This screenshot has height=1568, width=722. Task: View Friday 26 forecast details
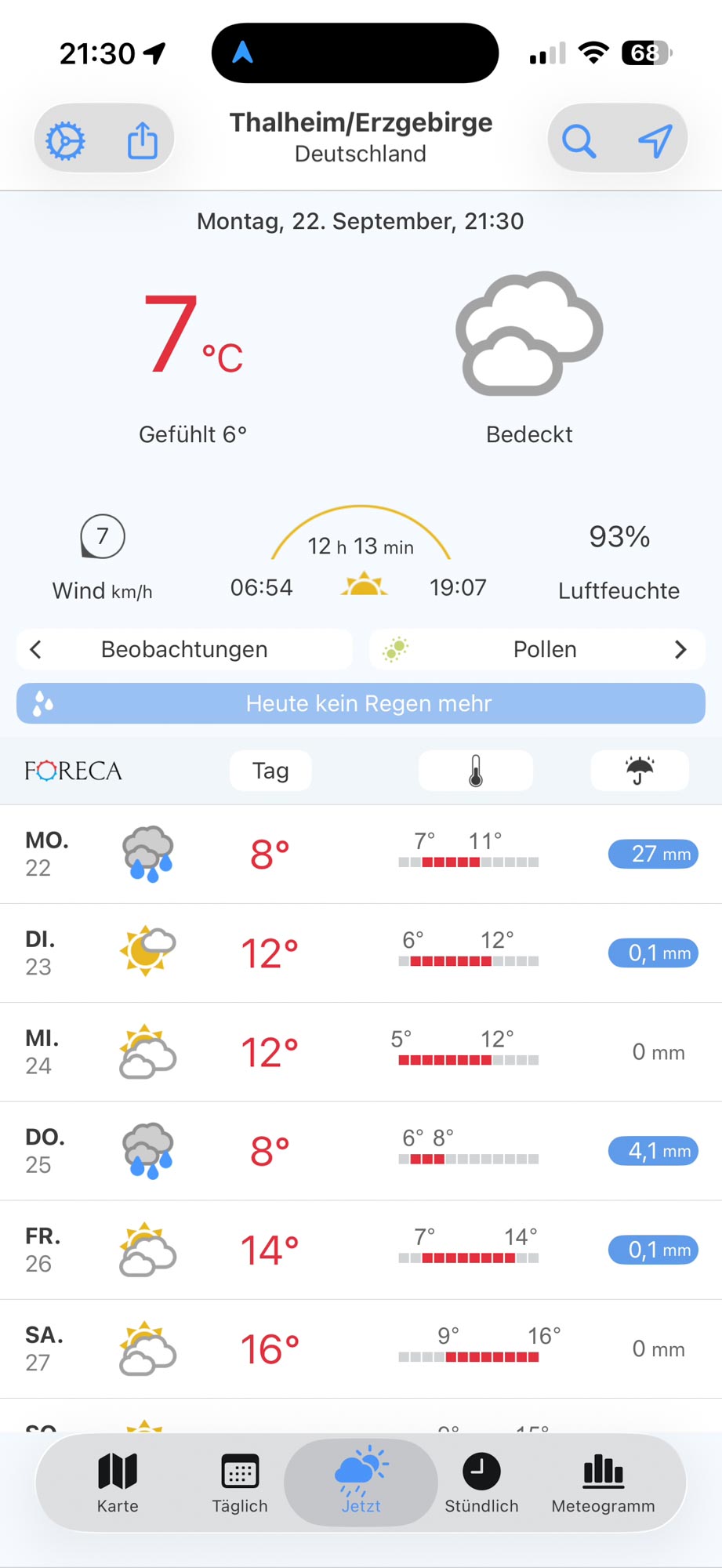click(361, 1250)
